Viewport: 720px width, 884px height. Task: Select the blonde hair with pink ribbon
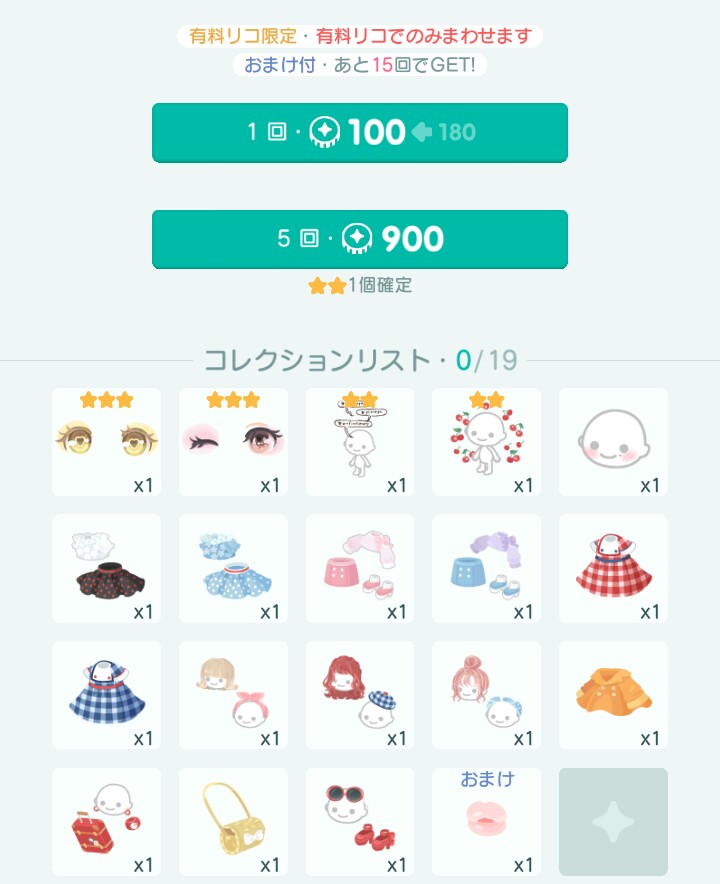click(233, 695)
